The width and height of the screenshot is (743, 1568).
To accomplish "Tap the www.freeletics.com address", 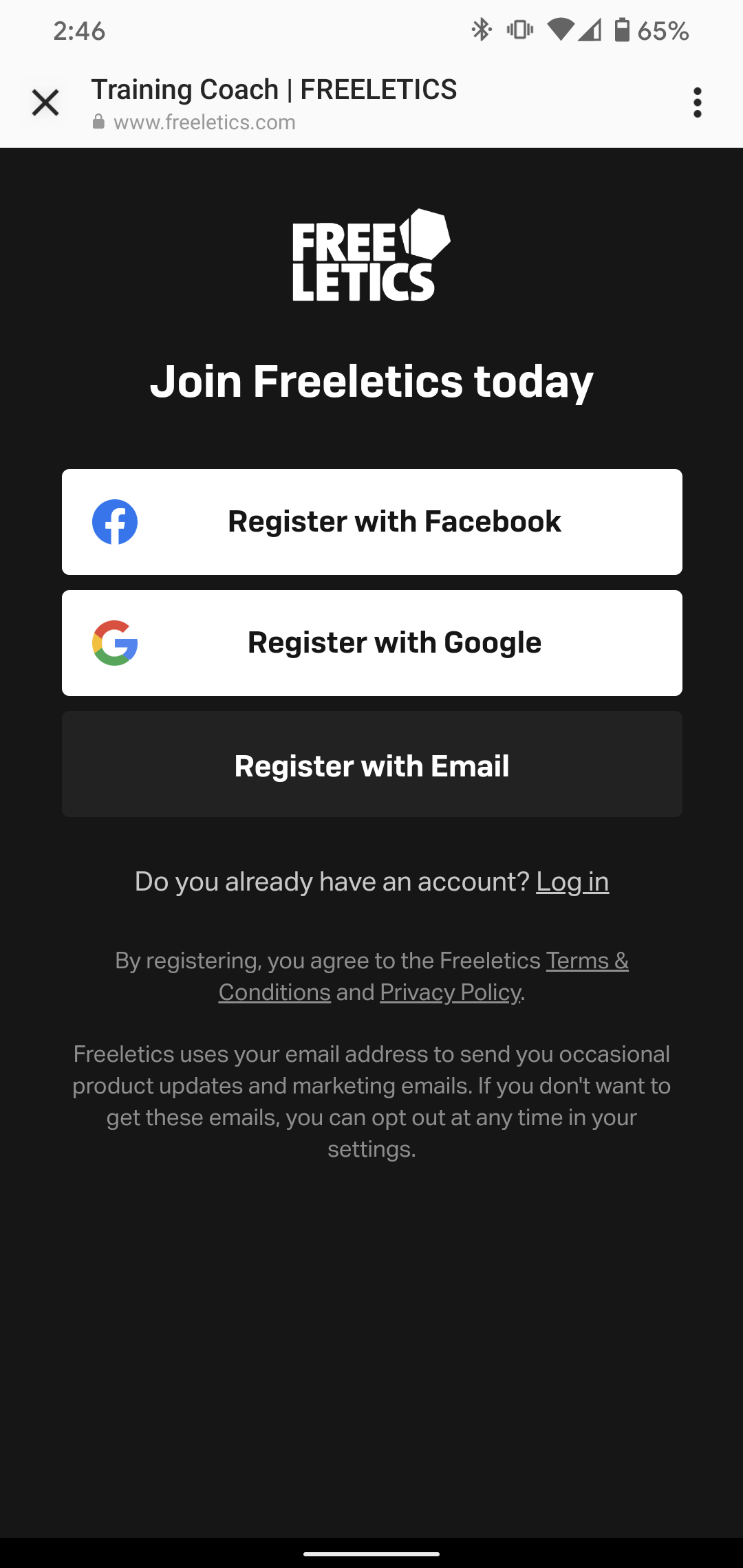I will click(204, 122).
